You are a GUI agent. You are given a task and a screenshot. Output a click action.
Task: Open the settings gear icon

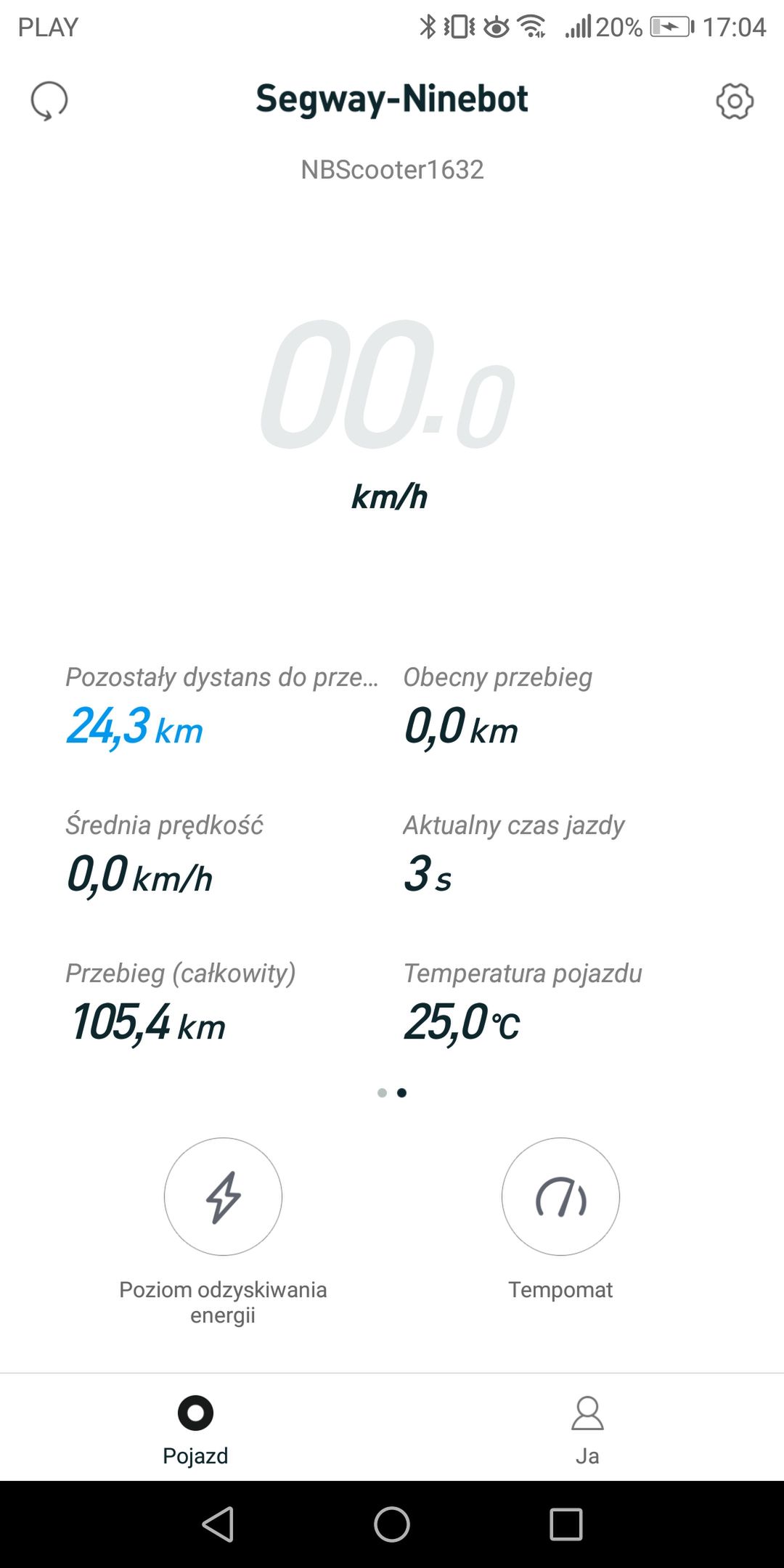pos(735,101)
